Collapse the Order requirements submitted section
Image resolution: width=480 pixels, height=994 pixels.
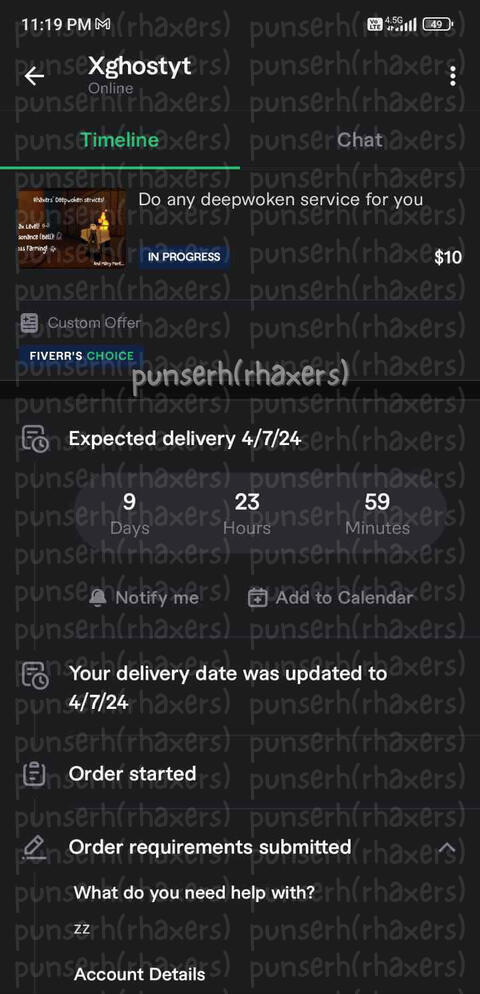[447, 848]
